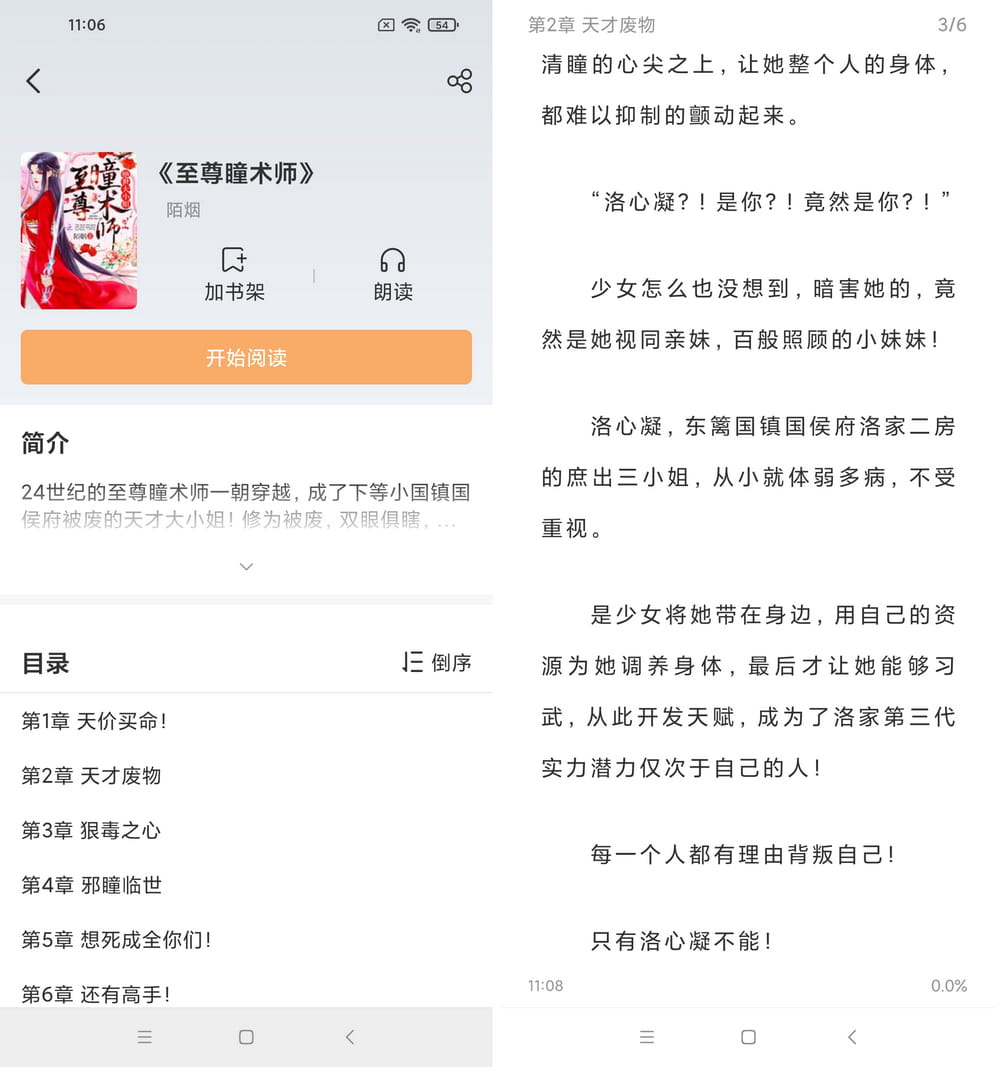
Task: Open 第4章 邪瞳临世
Action: pyautogui.click(x=92, y=885)
